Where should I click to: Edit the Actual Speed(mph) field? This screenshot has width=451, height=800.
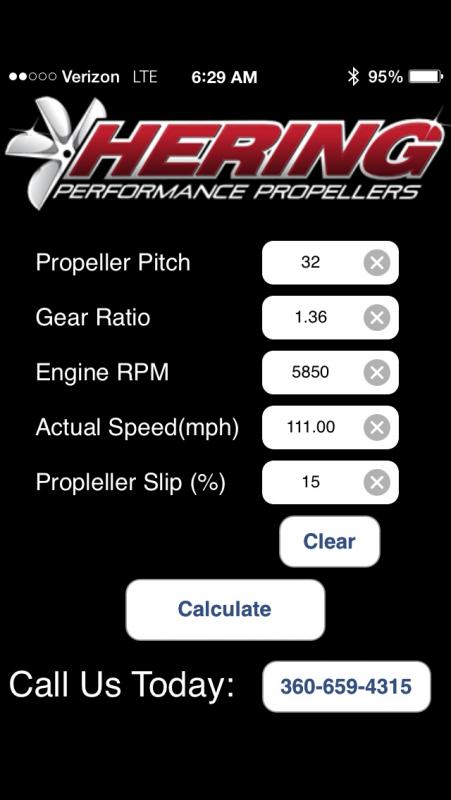coord(330,427)
